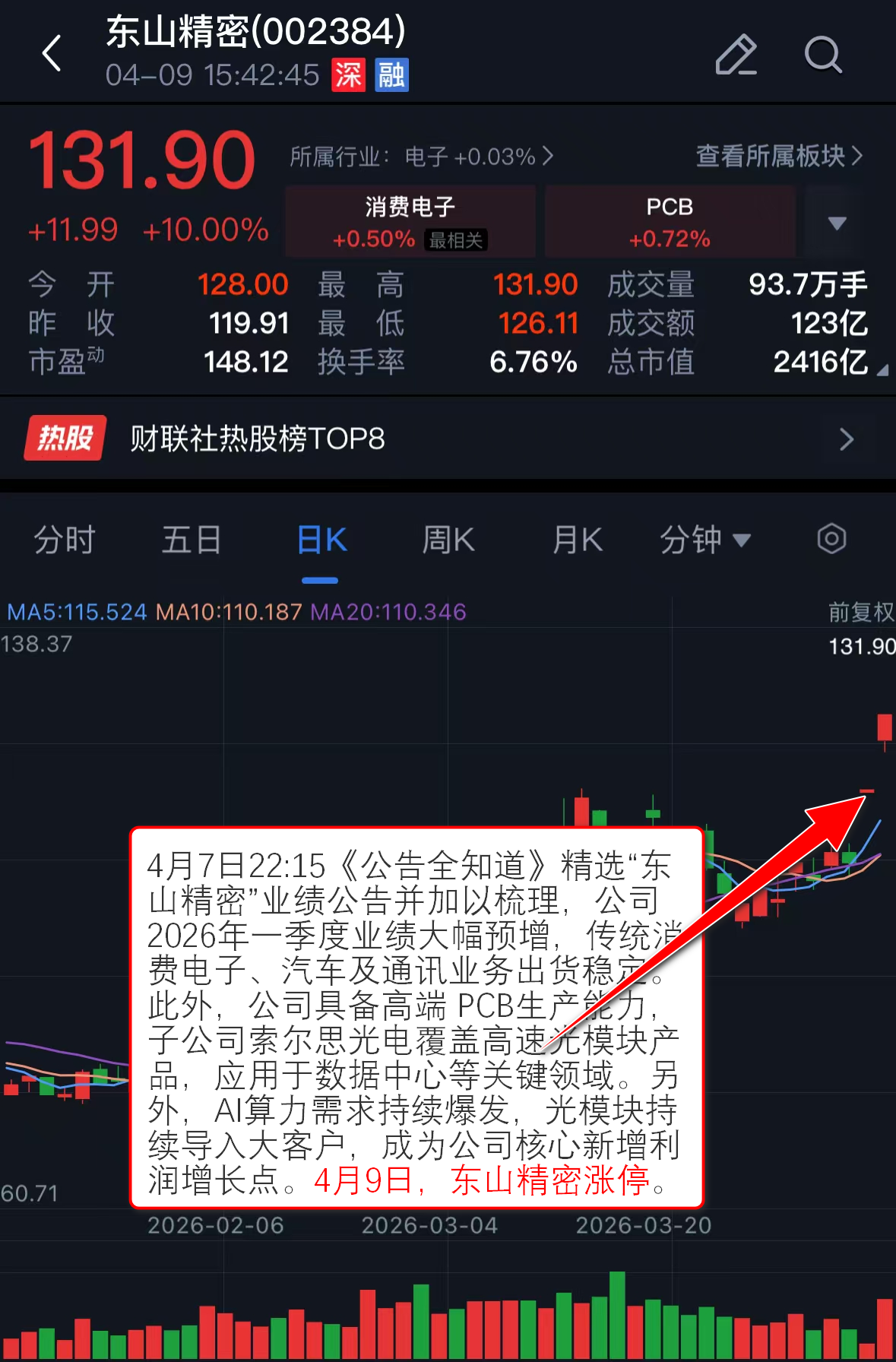The height and width of the screenshot is (1362, 896).
Task: Switch to the 分时 chart tab
Action: click(x=65, y=540)
